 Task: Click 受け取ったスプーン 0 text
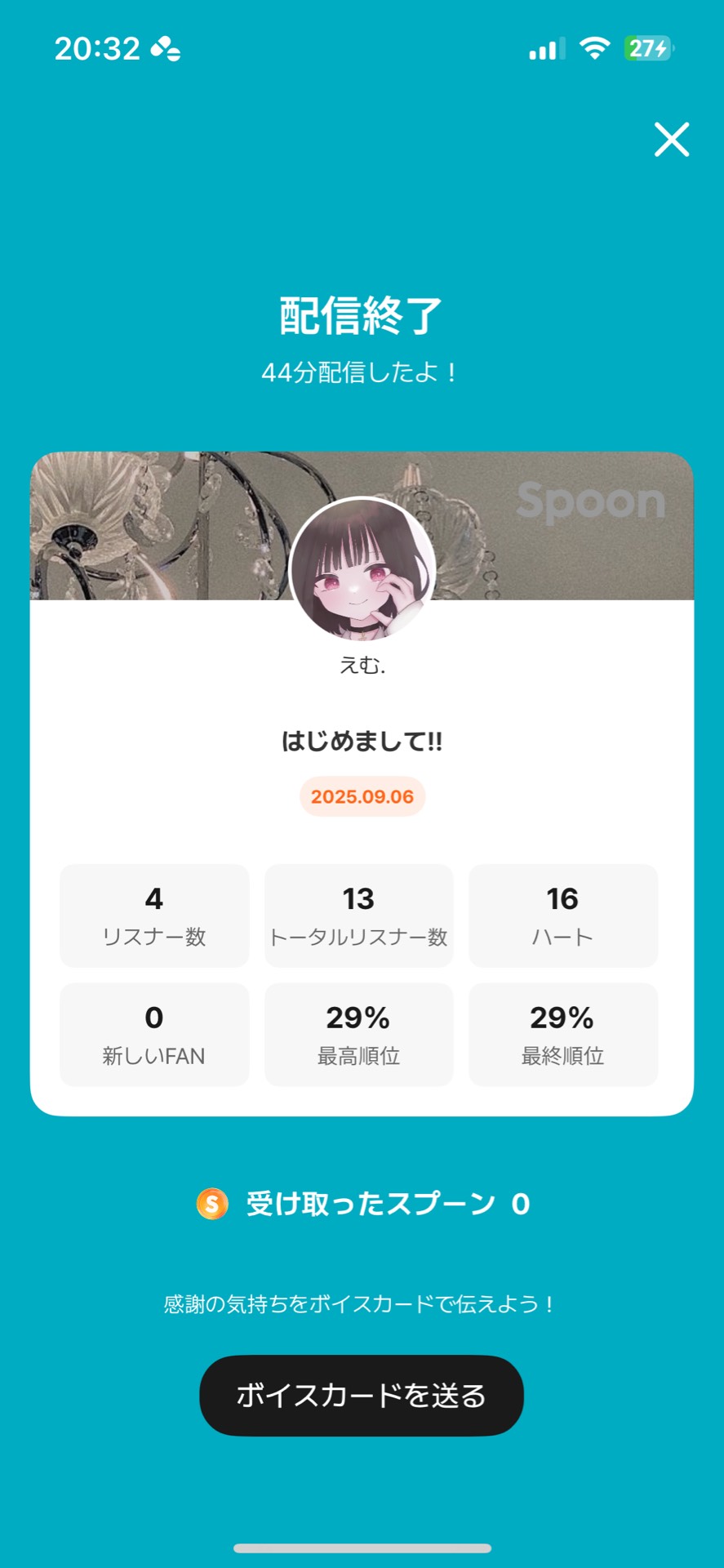(384, 1202)
